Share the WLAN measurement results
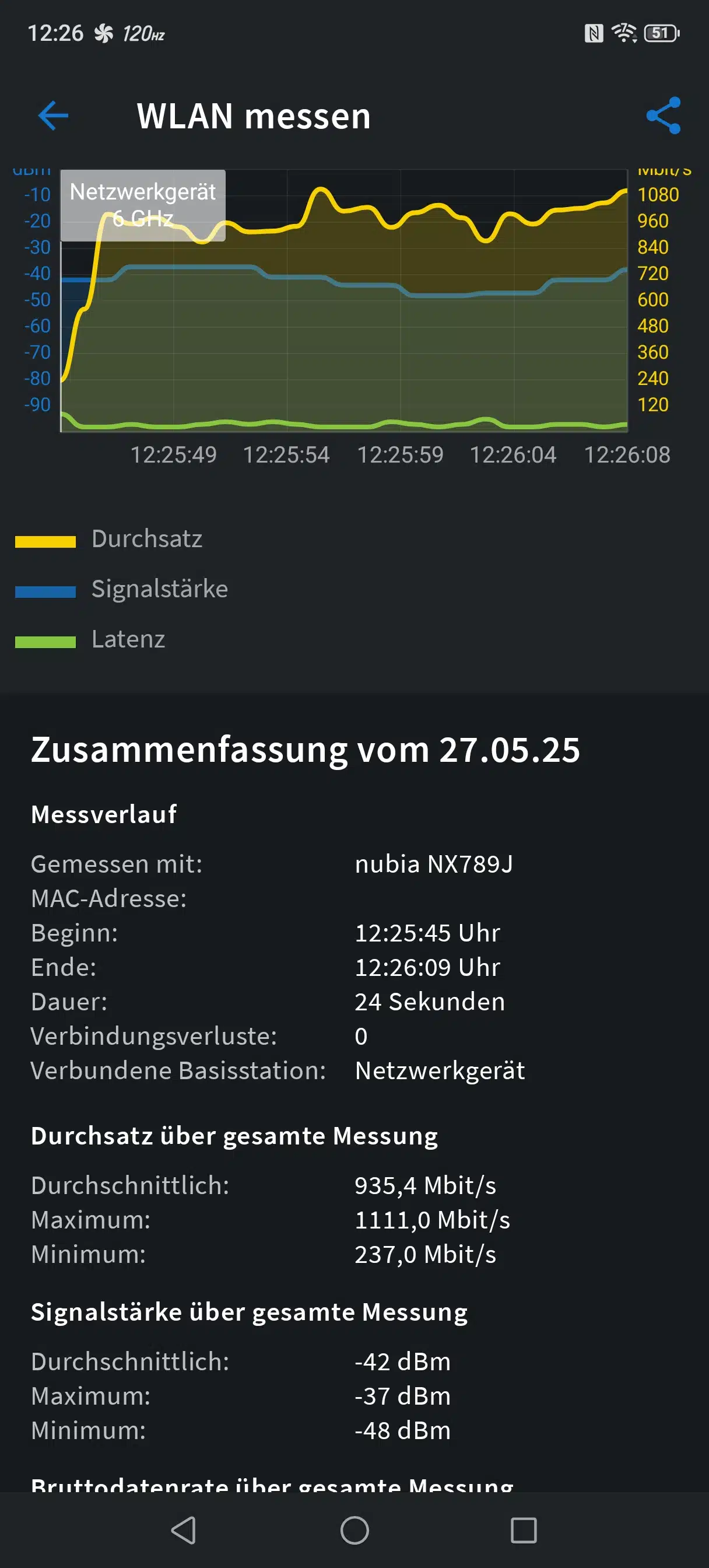This screenshot has height=1568, width=709. 664,115
